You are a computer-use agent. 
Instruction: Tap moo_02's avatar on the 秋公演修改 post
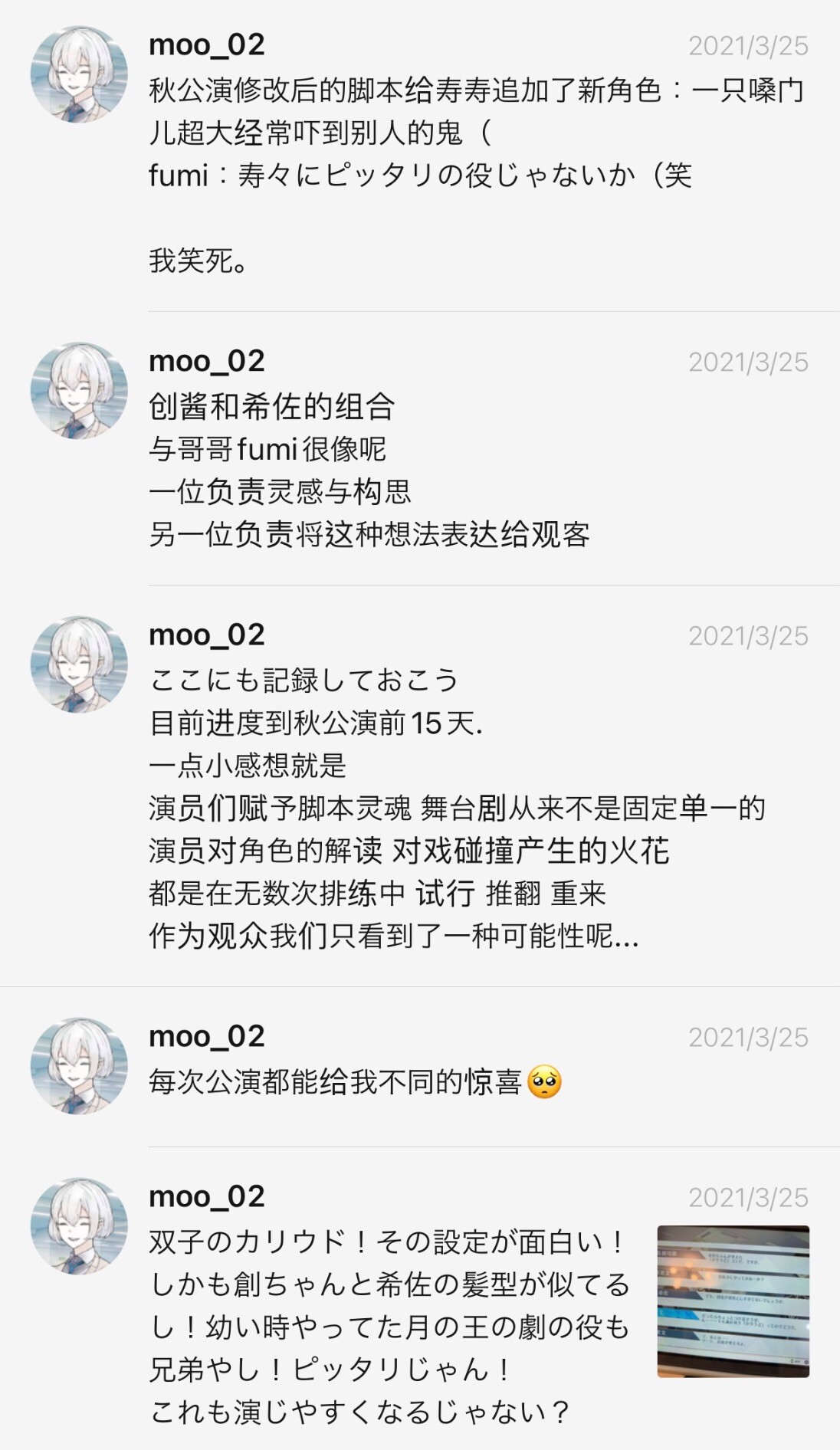79,74
